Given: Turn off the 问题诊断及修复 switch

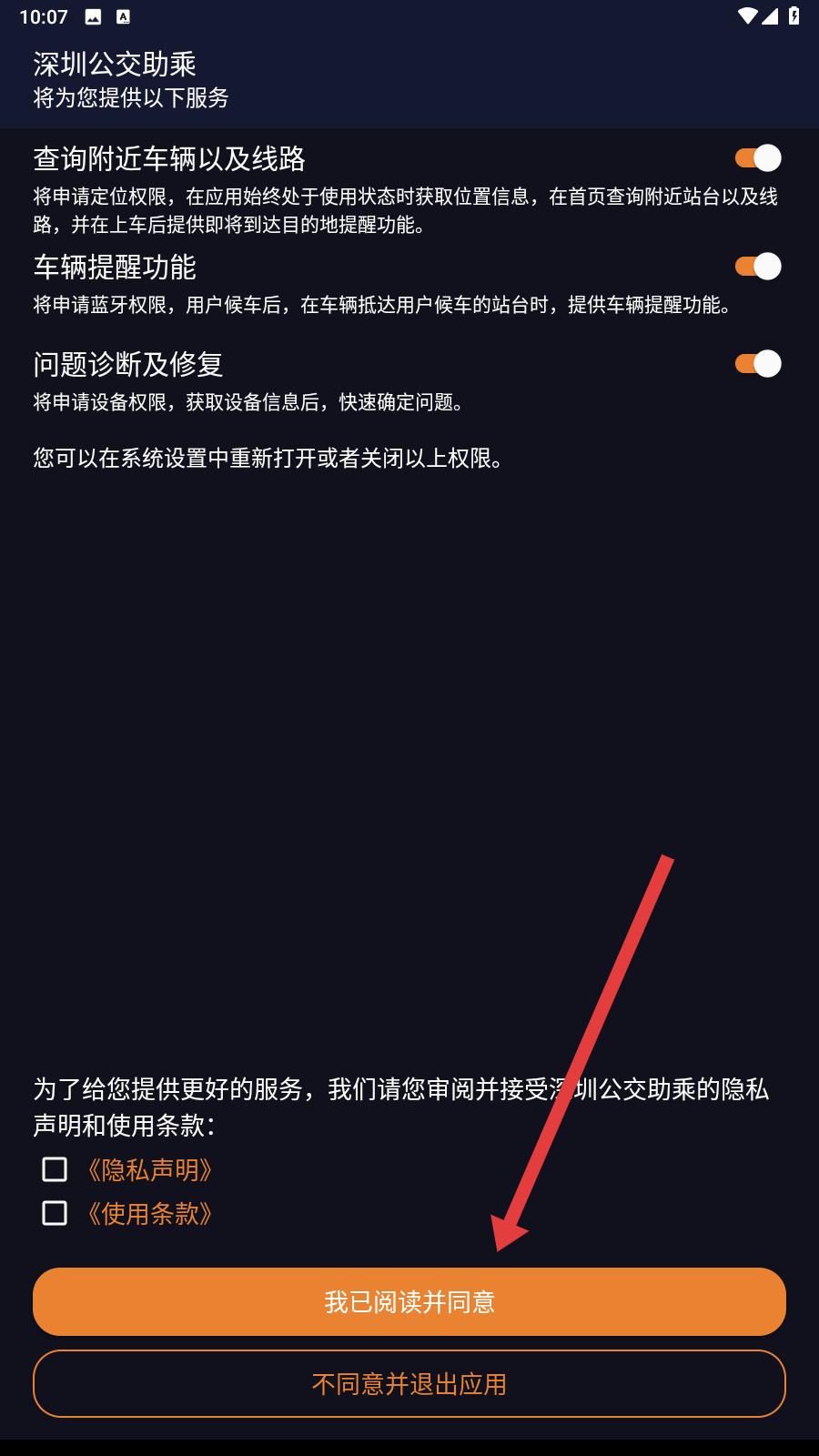Looking at the screenshot, I should coord(758,364).
